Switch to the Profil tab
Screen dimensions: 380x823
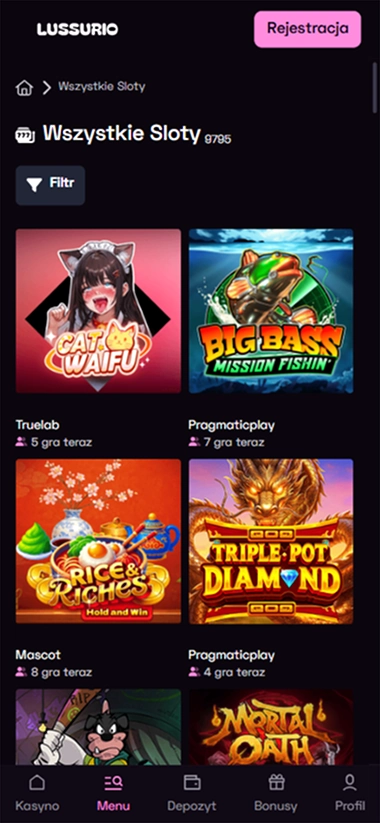[350, 793]
